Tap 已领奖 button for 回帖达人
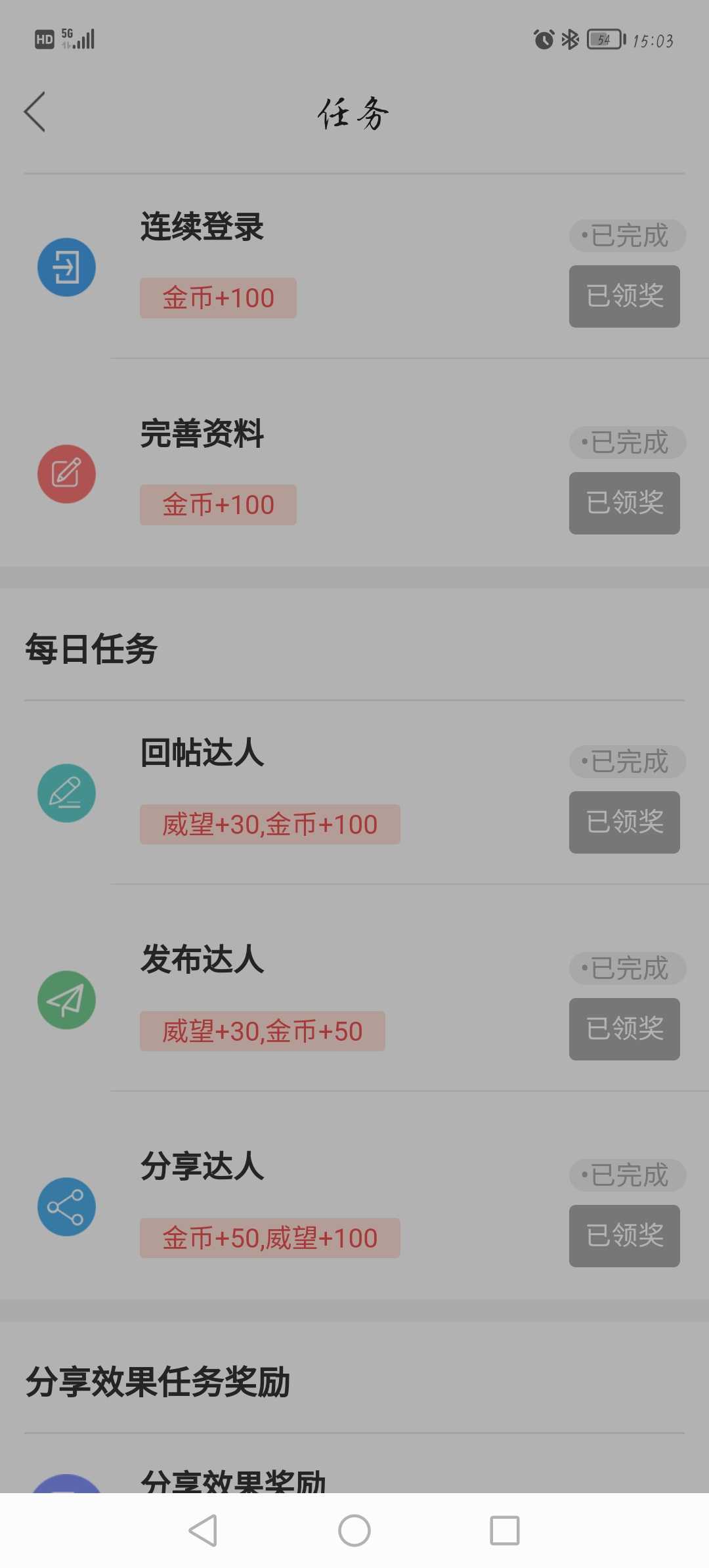The image size is (709, 1568). click(x=624, y=822)
